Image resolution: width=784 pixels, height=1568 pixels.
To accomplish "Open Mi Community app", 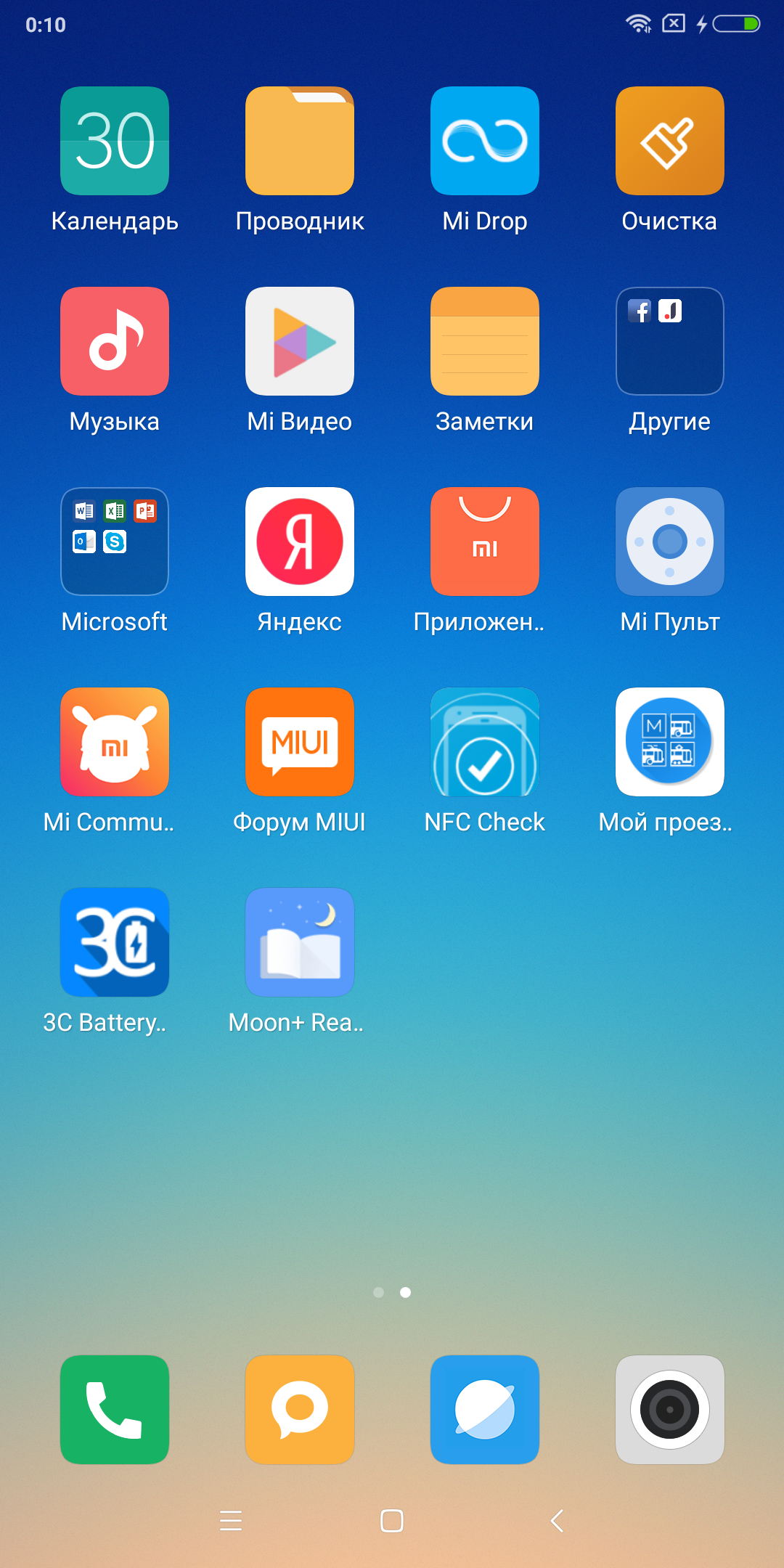I will [x=115, y=742].
